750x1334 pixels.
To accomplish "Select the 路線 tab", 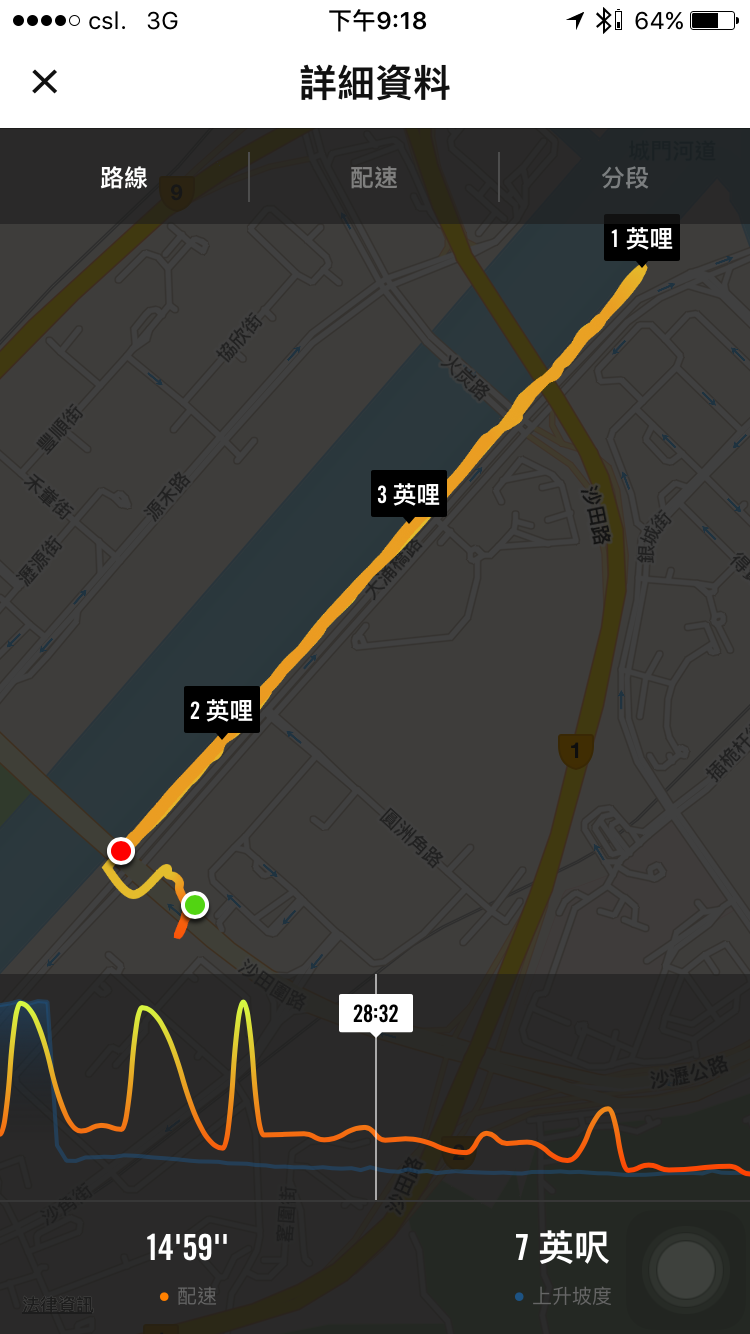I will coord(124,178).
